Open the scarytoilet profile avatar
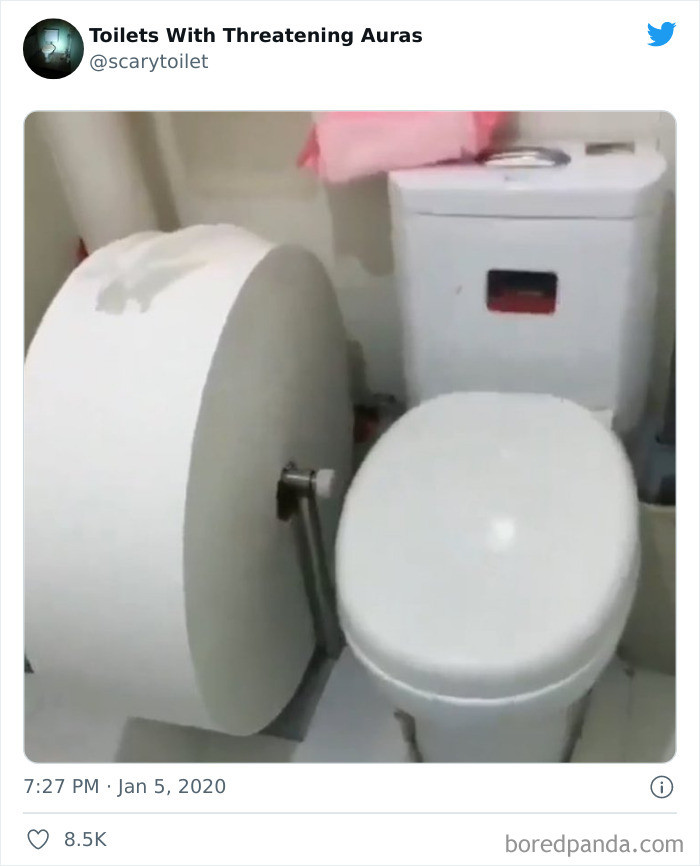 53,48
